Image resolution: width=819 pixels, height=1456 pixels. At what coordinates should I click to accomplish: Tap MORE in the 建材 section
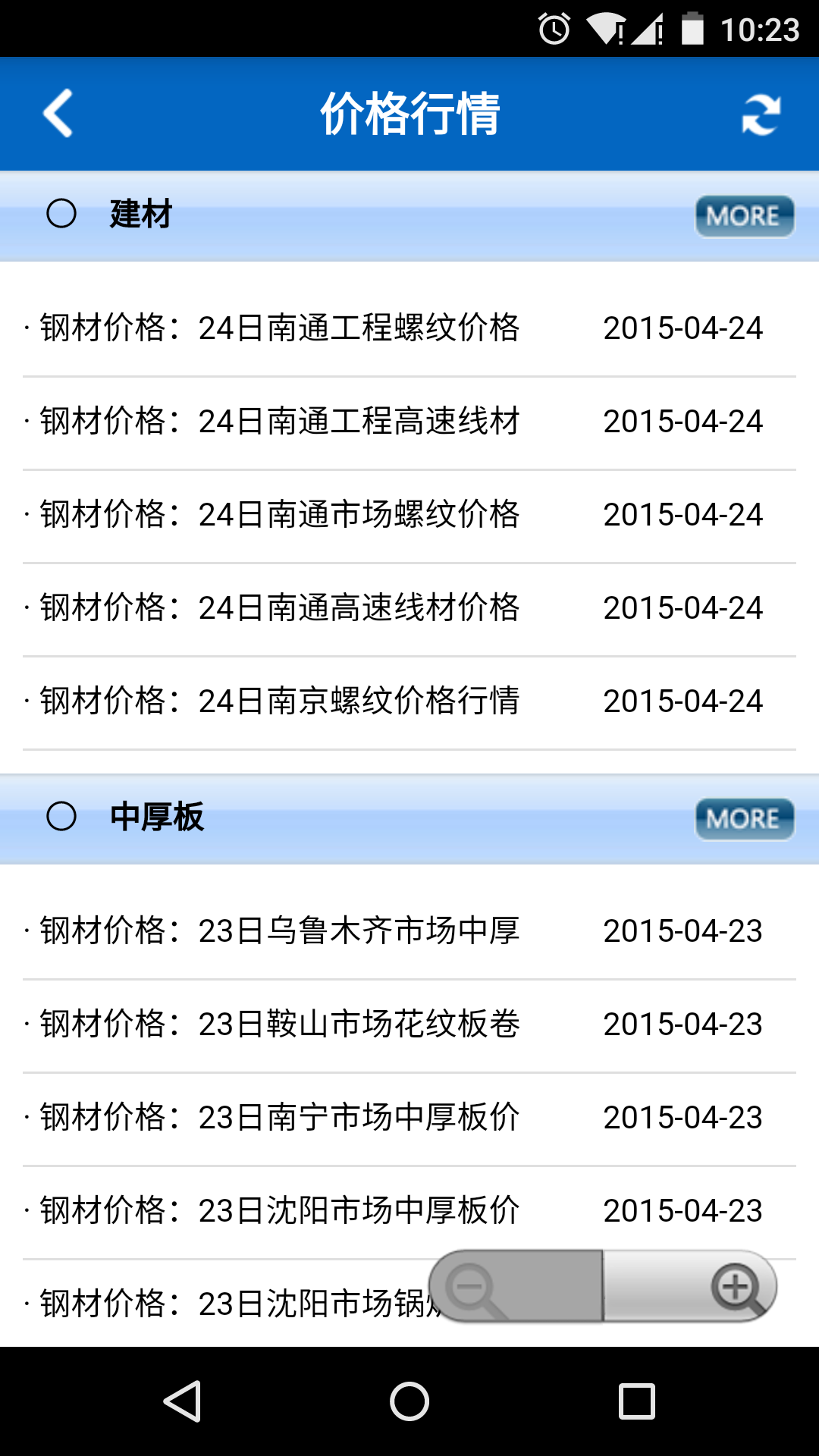point(744,216)
